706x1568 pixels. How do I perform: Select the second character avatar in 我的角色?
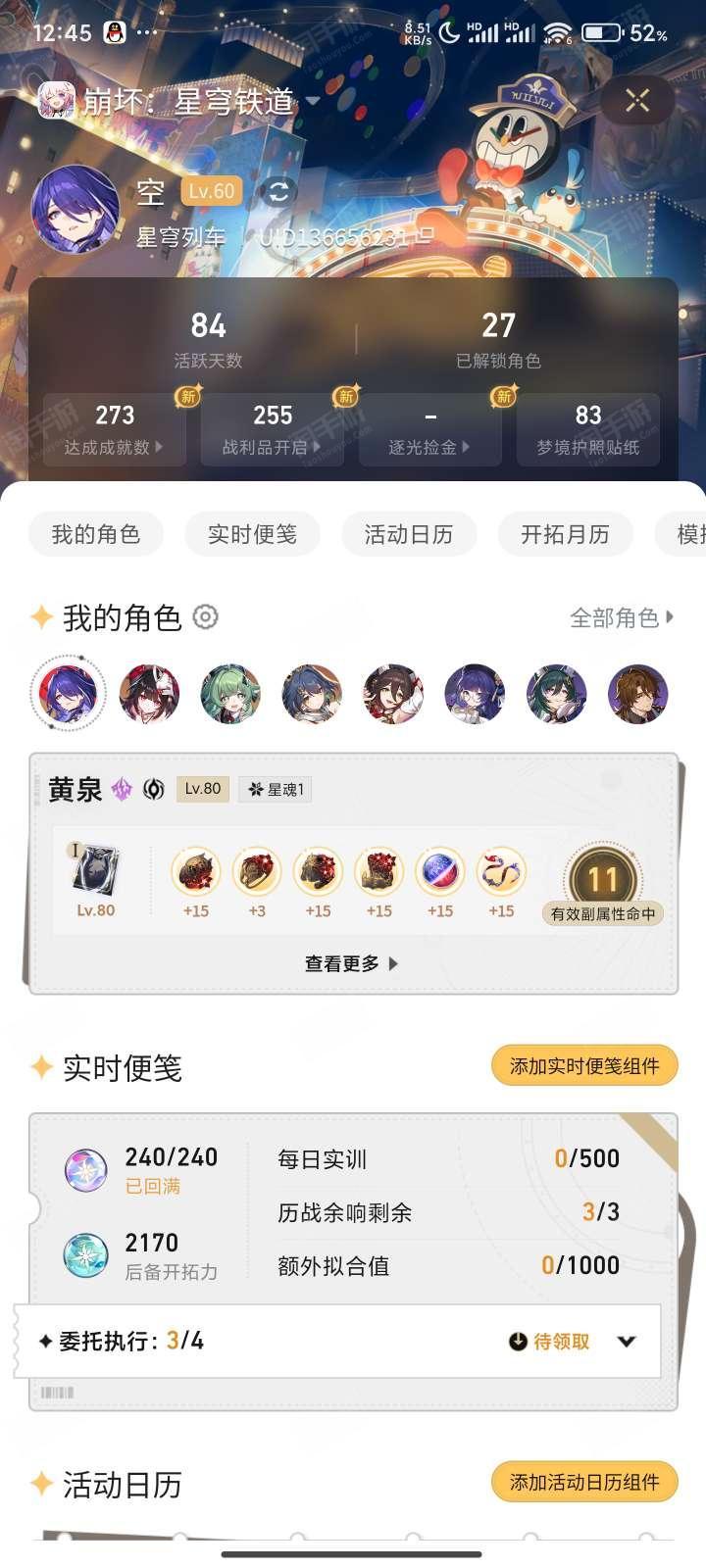tap(149, 694)
